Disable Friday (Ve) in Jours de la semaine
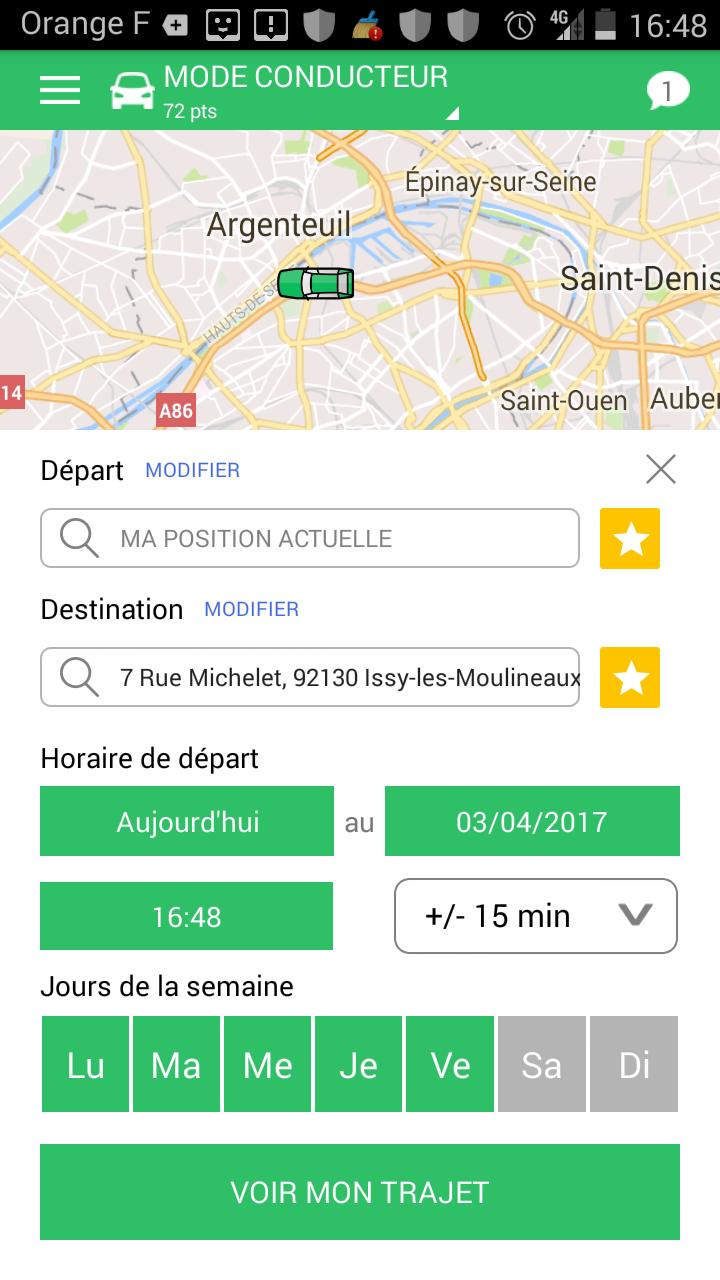This screenshot has width=720, height=1280. tap(450, 1064)
